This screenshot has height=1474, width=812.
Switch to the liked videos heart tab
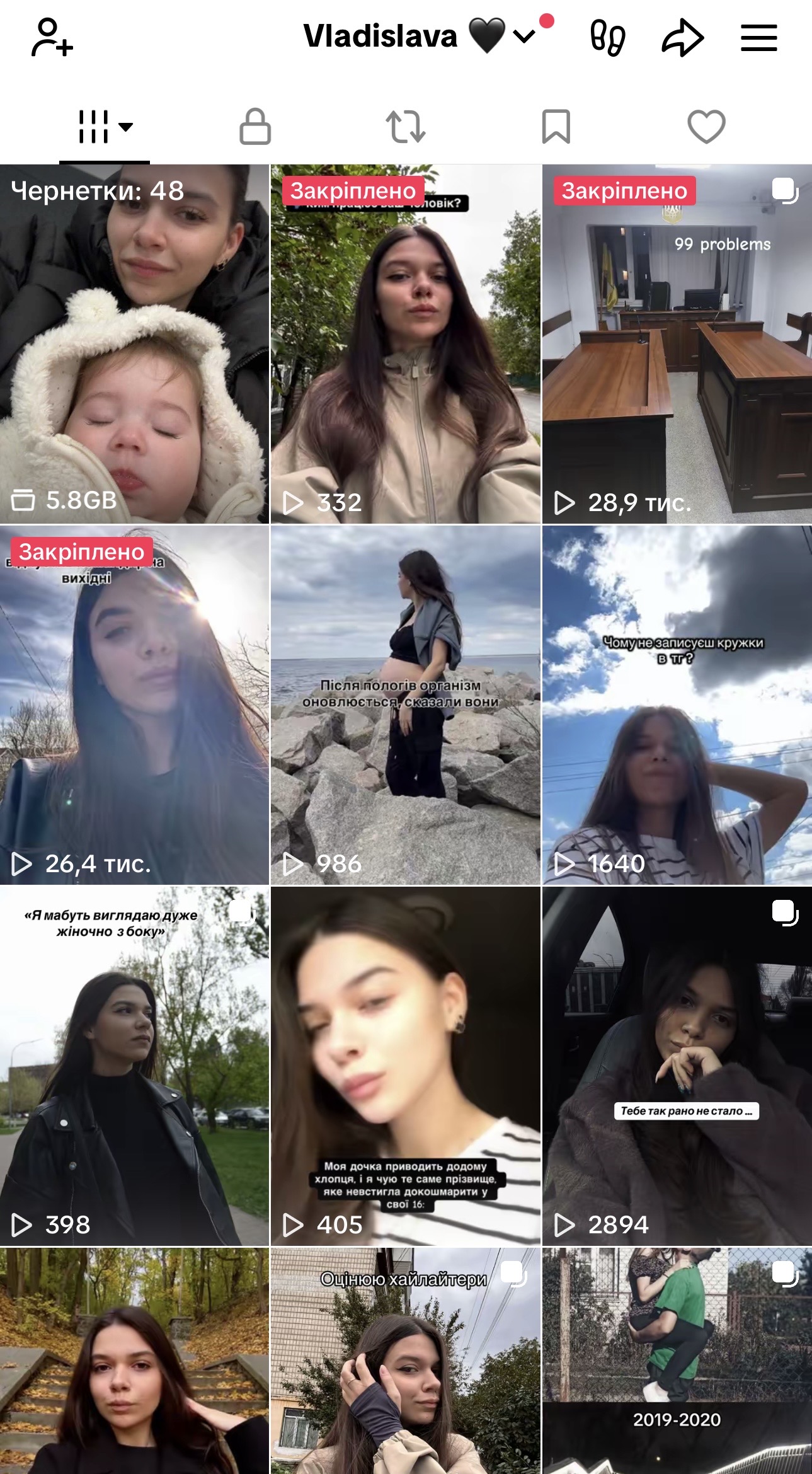(x=706, y=127)
